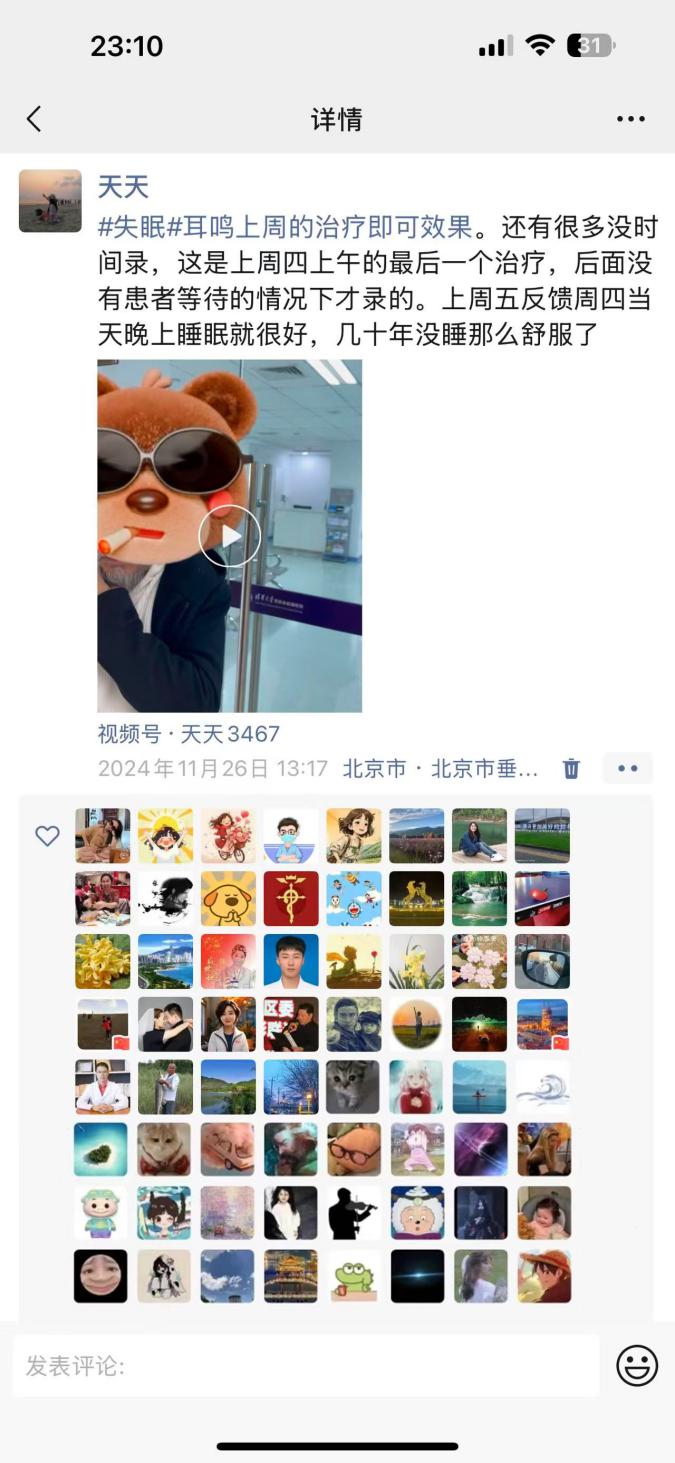This screenshot has height=1463, width=675.
Task: Open the doctor in white coat avatar
Action: click(102, 1086)
